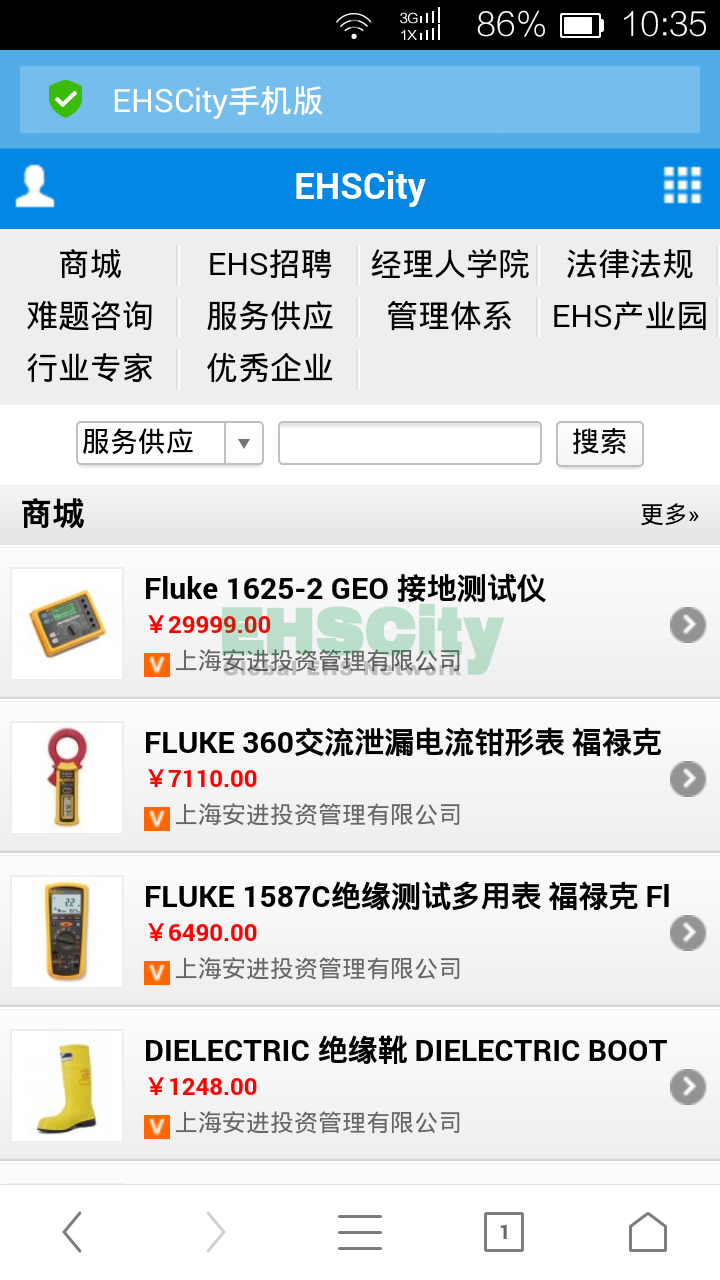
Task: Focus the search text field
Action: pos(409,443)
